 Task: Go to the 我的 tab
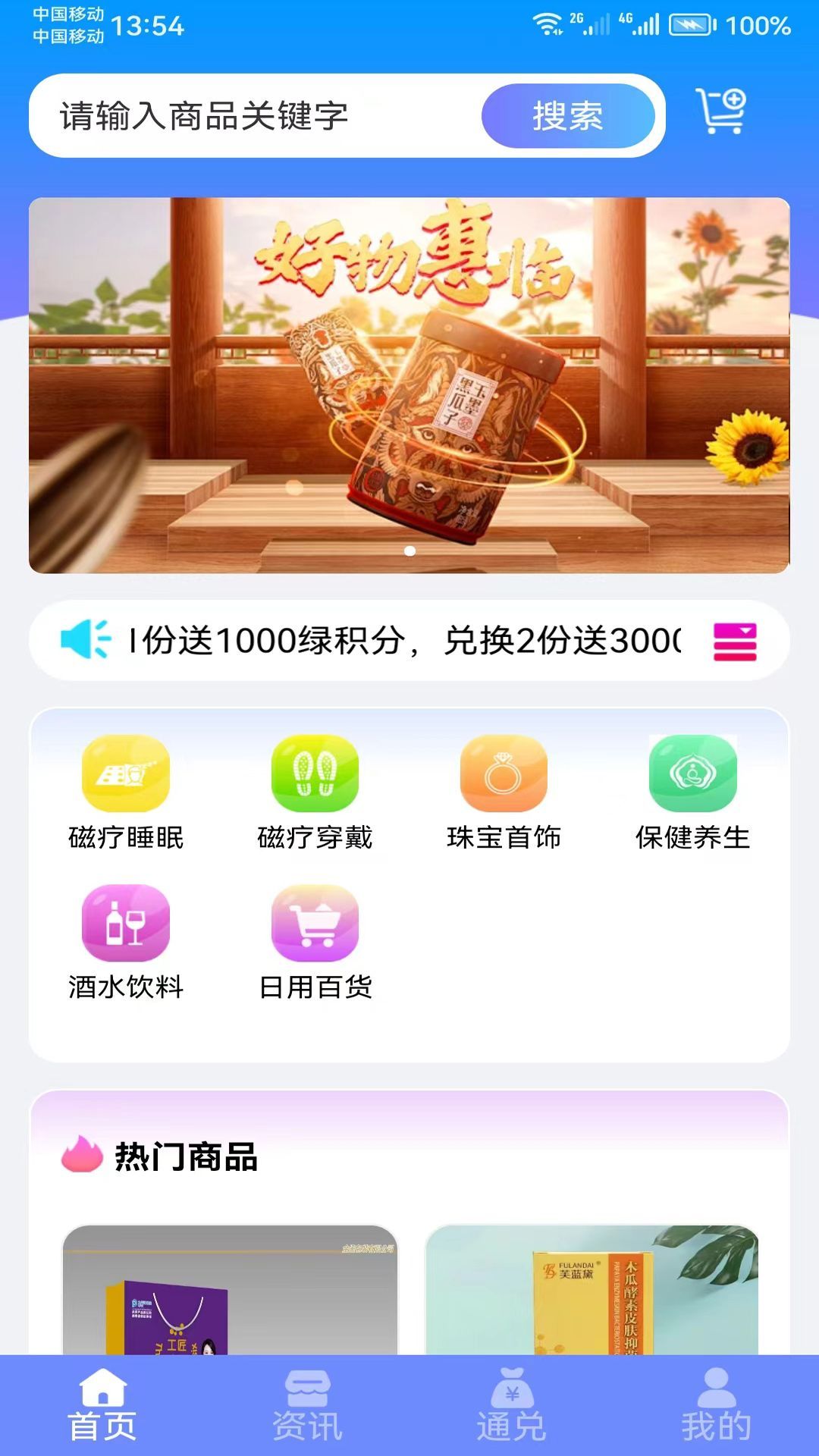pyautogui.click(x=717, y=1405)
